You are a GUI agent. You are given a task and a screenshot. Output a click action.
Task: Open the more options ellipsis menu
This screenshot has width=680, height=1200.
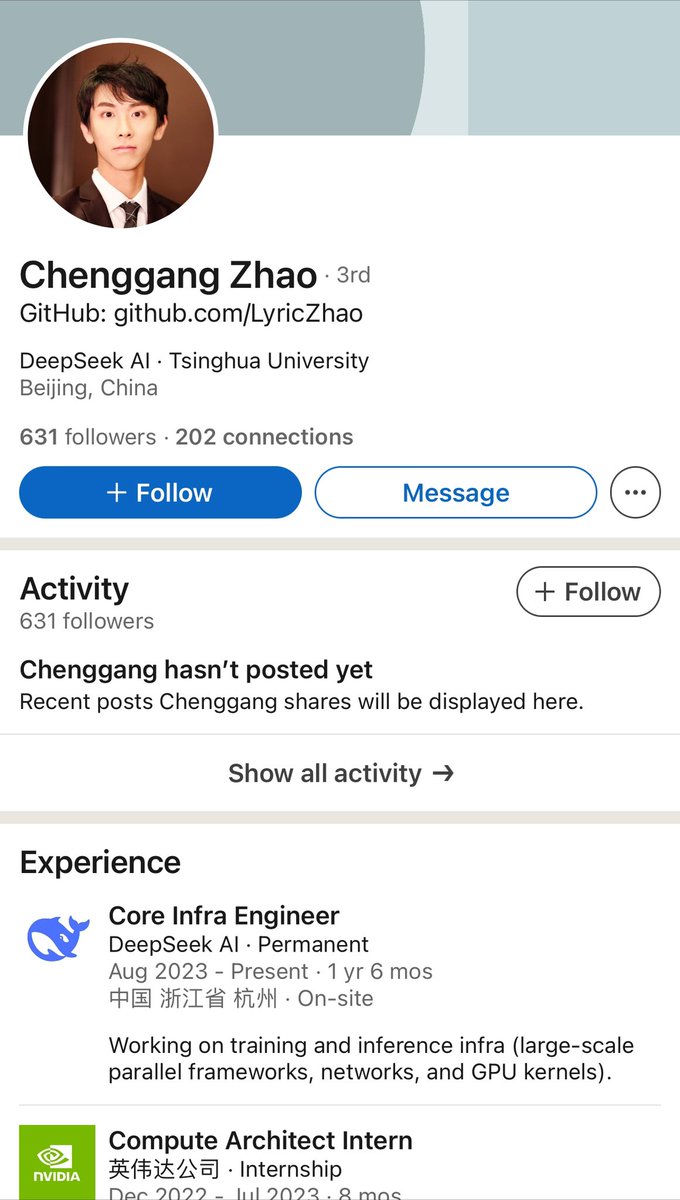(635, 492)
